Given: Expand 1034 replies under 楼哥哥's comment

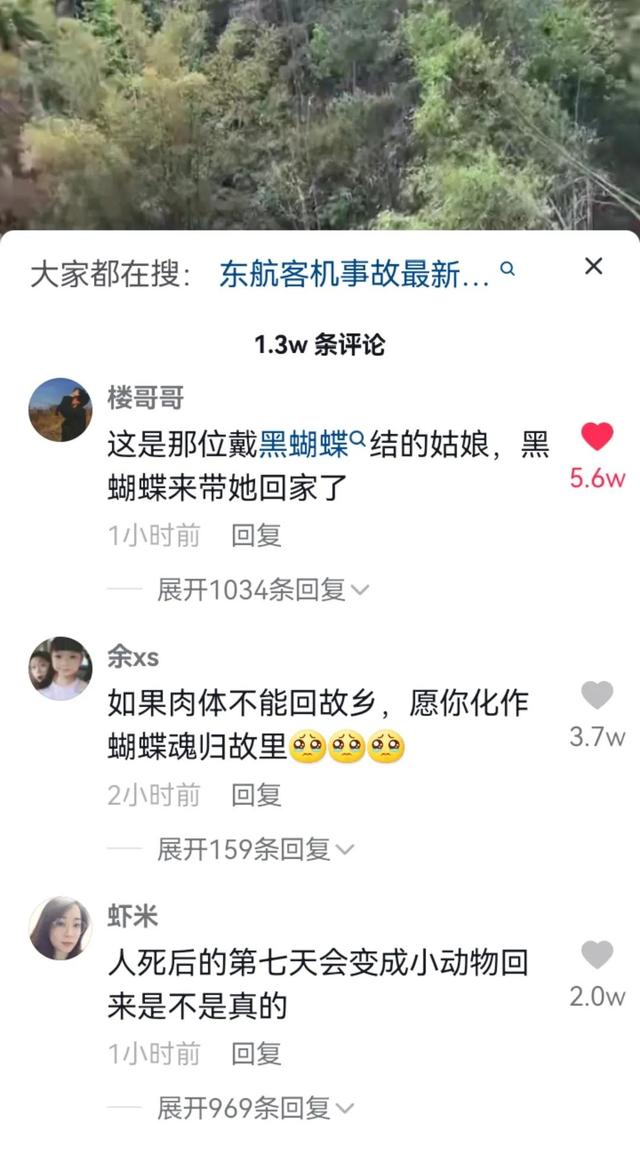Looking at the screenshot, I should point(262,590).
